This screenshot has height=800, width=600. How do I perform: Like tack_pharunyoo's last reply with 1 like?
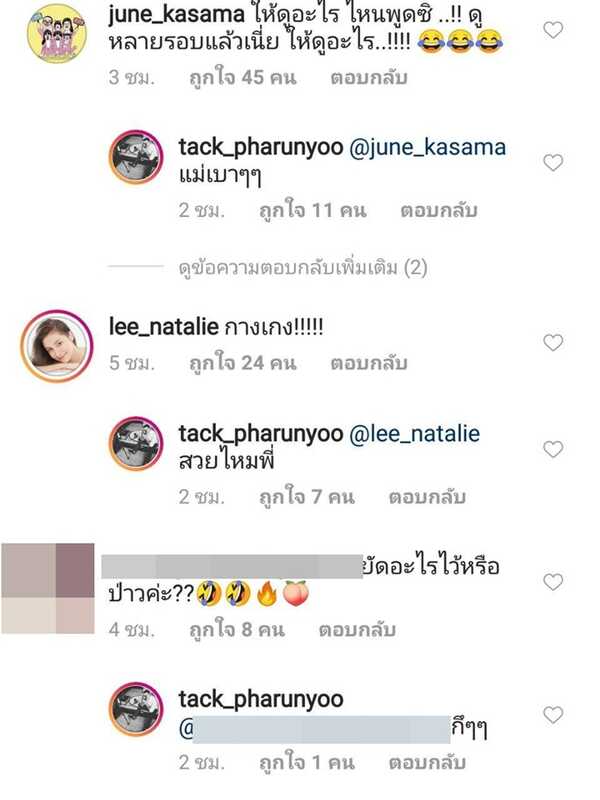tap(552, 714)
